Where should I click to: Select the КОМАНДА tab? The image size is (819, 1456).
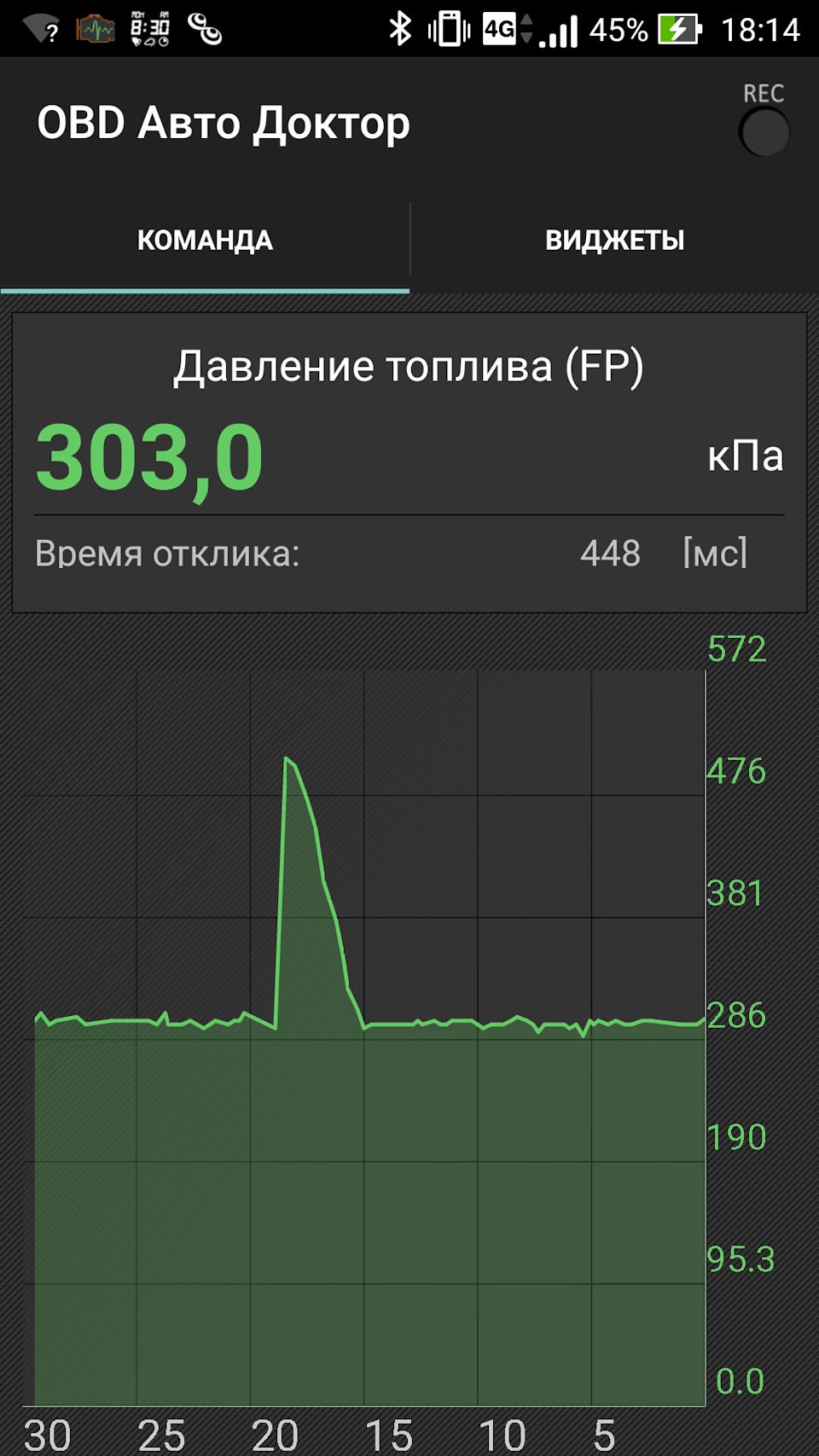pos(205,241)
